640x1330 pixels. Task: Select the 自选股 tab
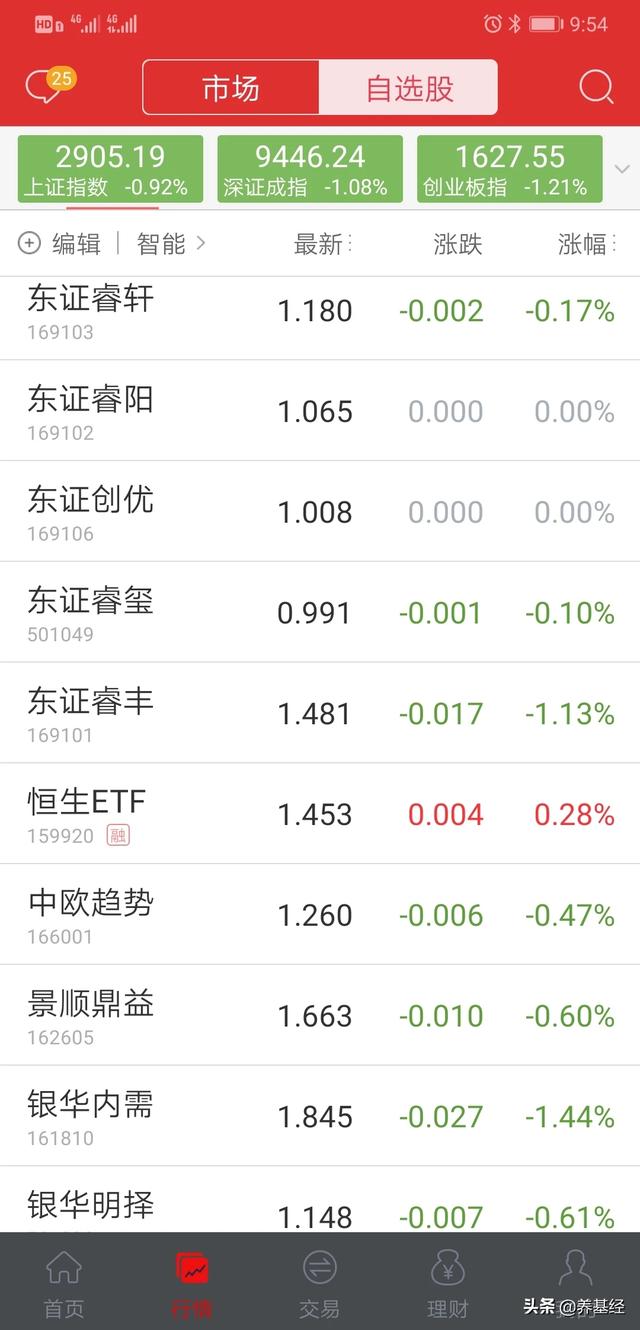click(x=409, y=88)
